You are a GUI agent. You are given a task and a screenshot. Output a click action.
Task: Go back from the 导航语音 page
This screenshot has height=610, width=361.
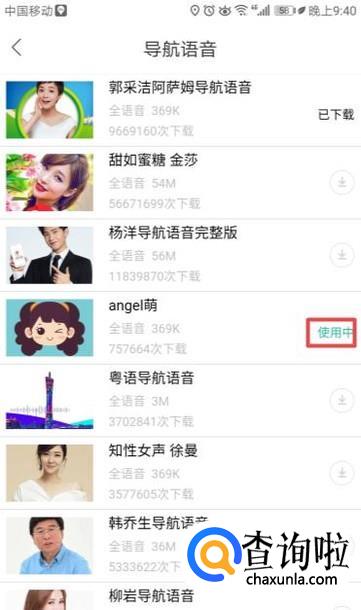17,48
